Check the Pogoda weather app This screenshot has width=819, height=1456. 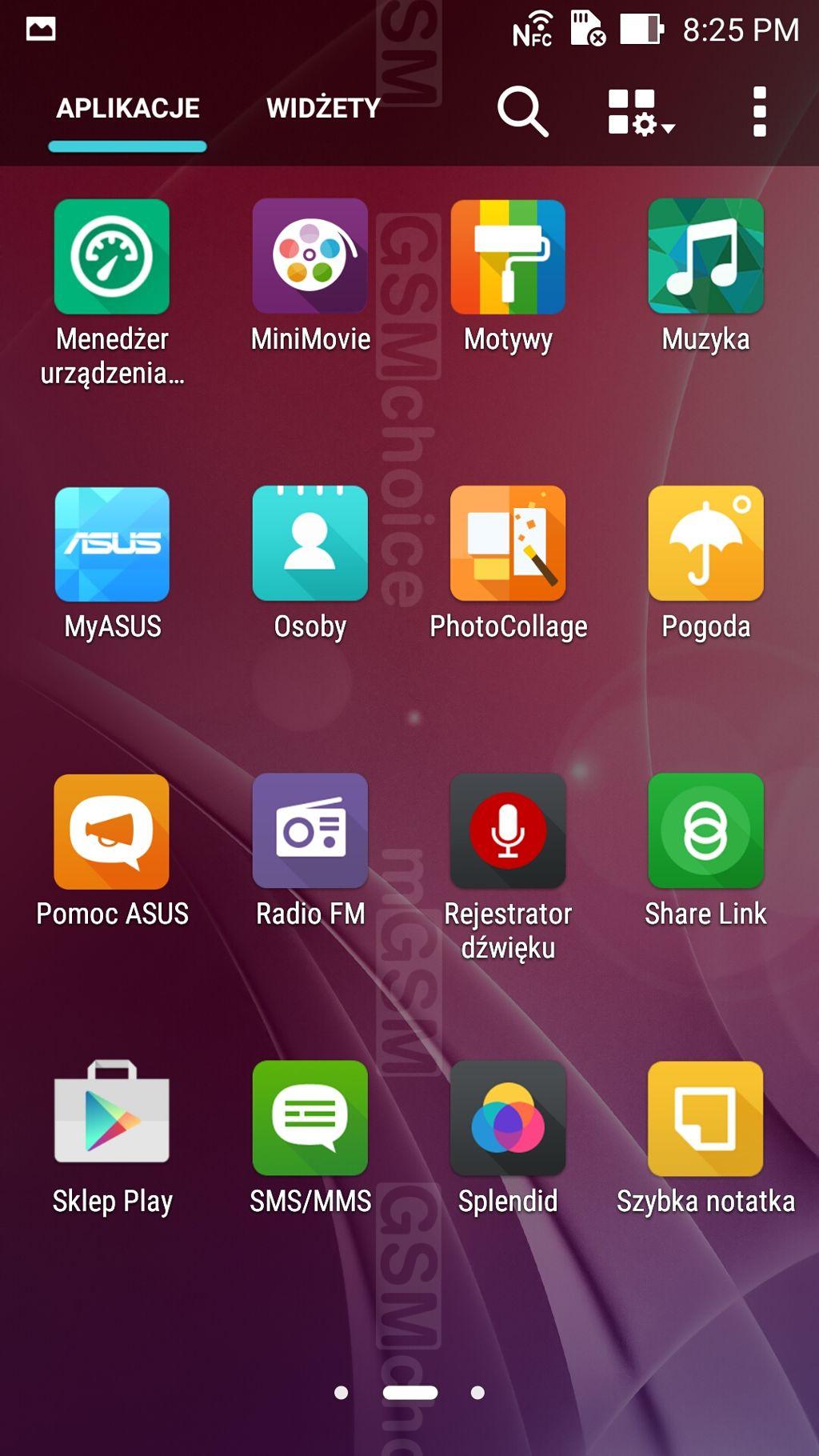click(x=705, y=544)
